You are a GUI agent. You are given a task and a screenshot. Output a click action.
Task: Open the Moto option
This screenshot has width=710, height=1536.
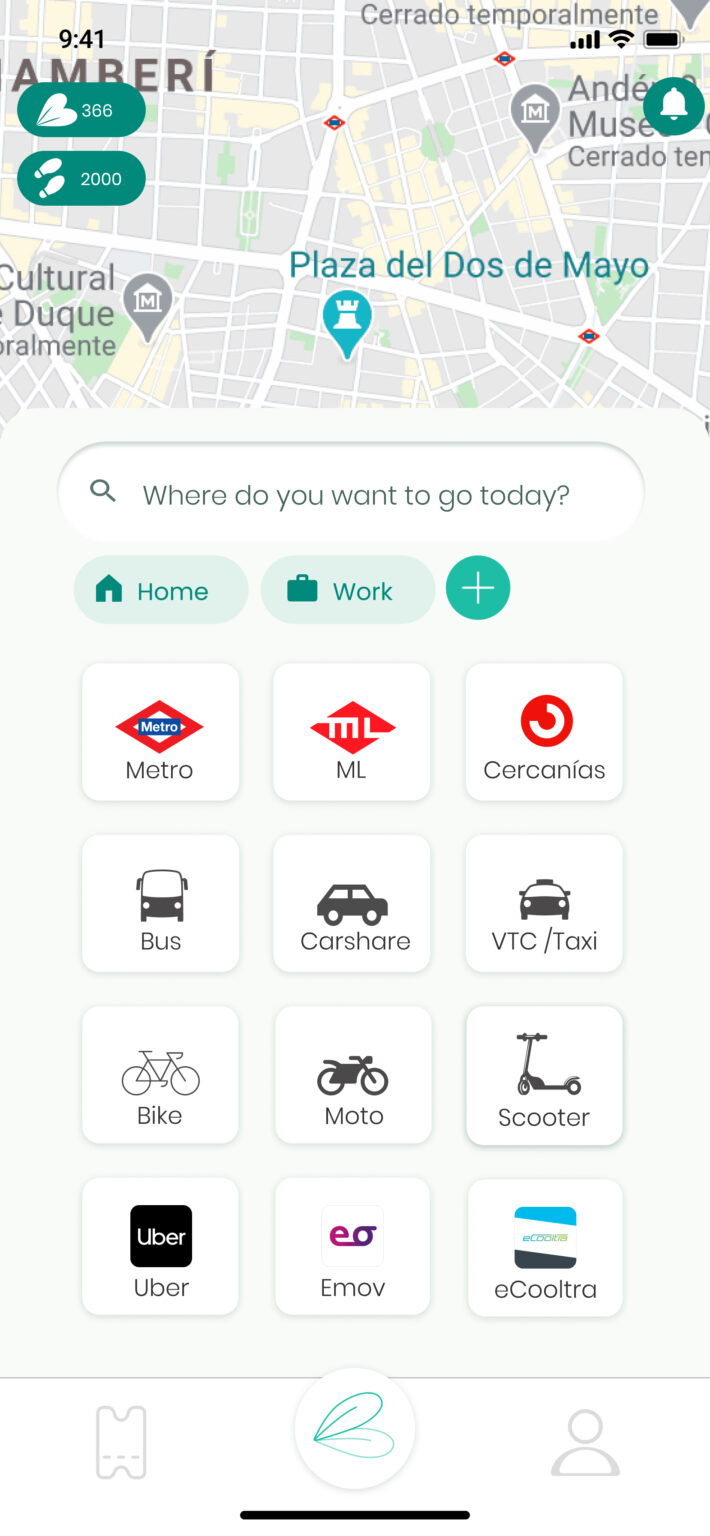353,1075
